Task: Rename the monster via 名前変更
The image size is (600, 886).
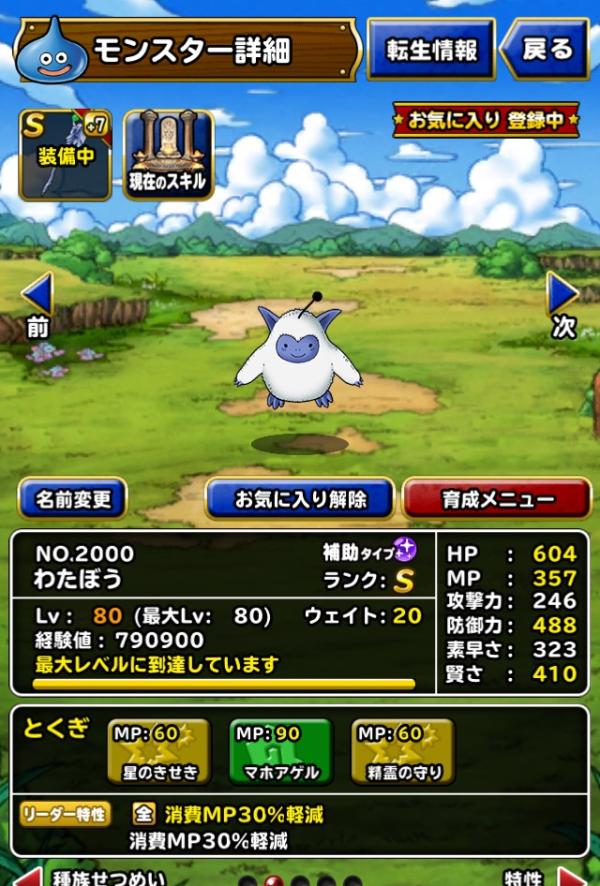Action: pos(73,498)
